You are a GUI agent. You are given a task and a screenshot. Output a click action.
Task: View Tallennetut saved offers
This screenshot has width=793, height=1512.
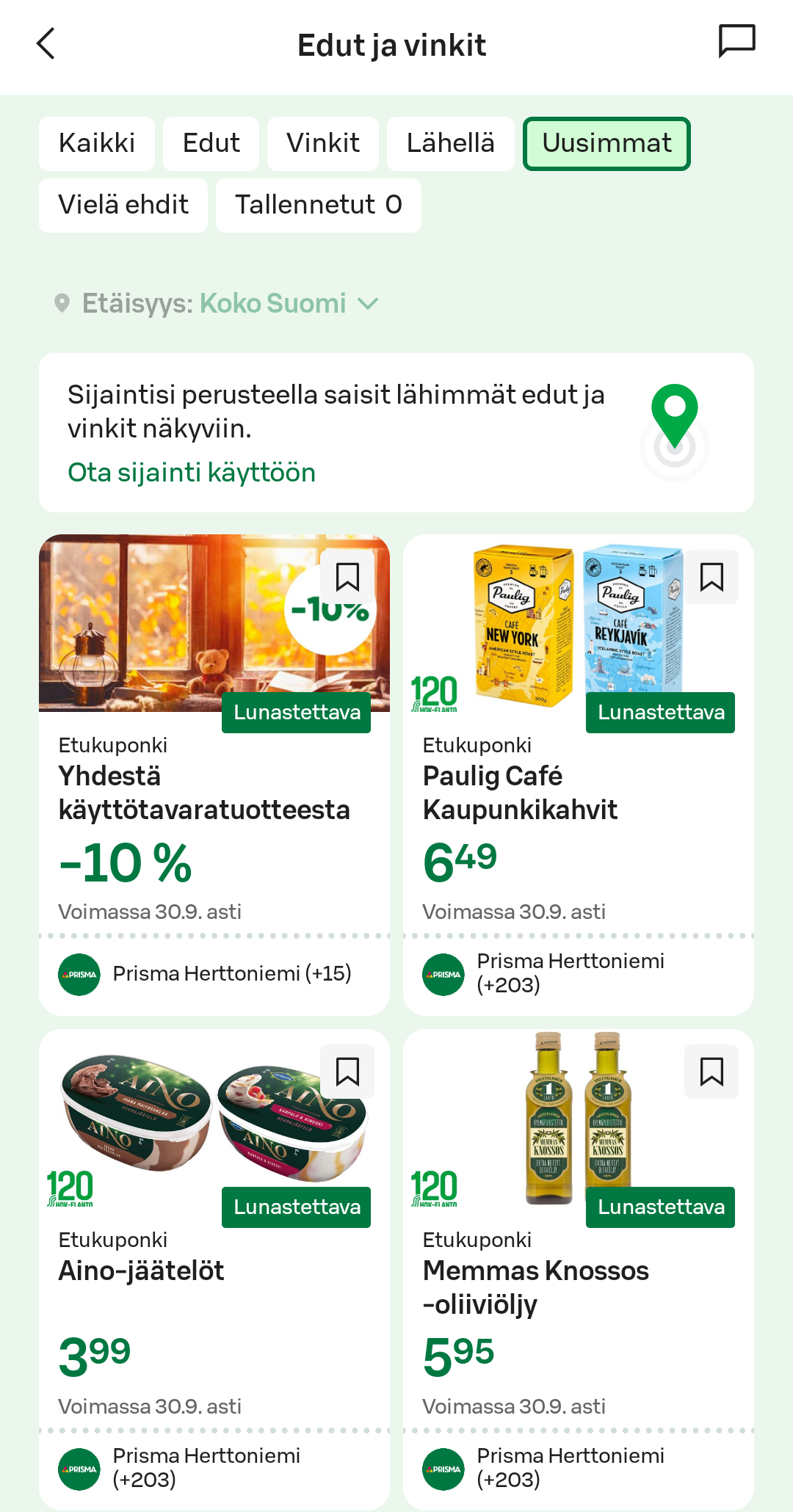pyautogui.click(x=319, y=205)
